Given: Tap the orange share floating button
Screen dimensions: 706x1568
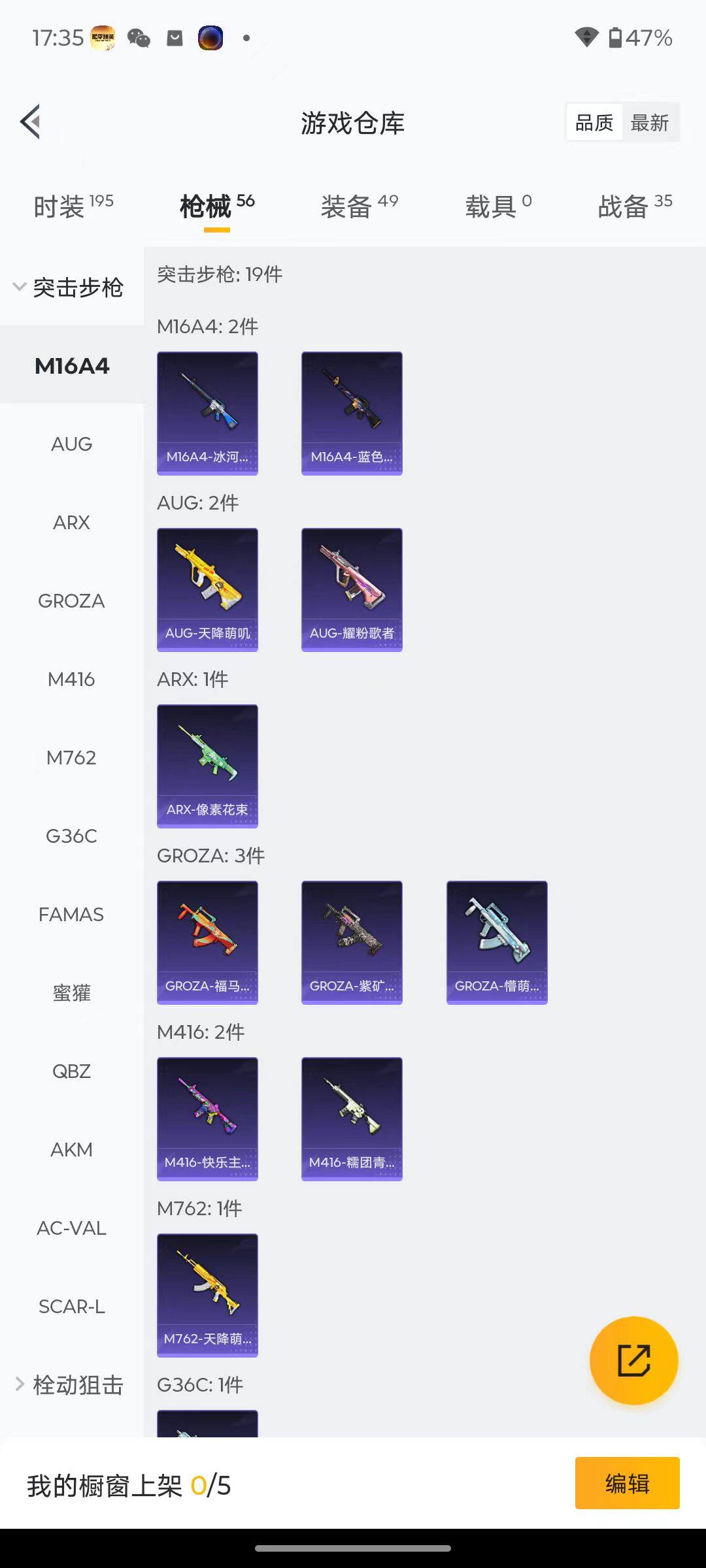Looking at the screenshot, I should 633,1361.
